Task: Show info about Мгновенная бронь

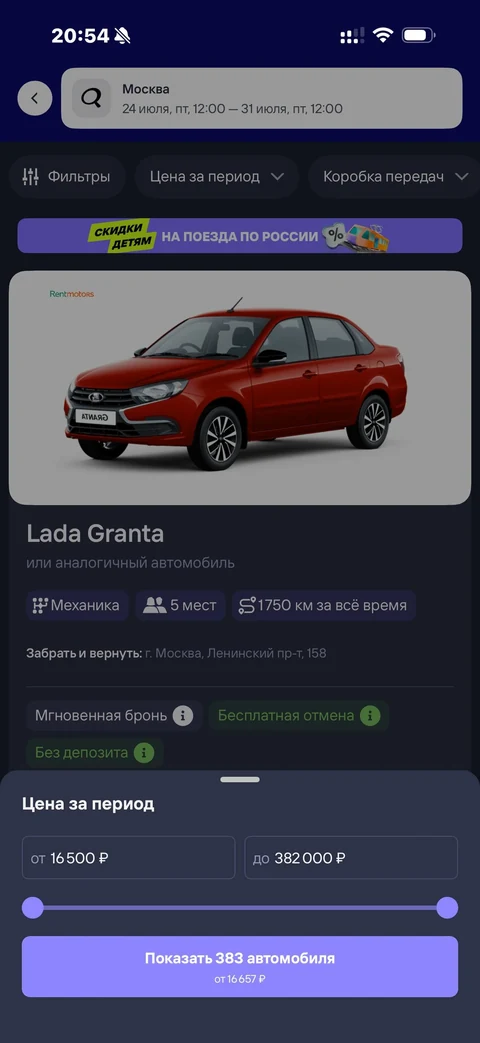Action: pos(183,716)
